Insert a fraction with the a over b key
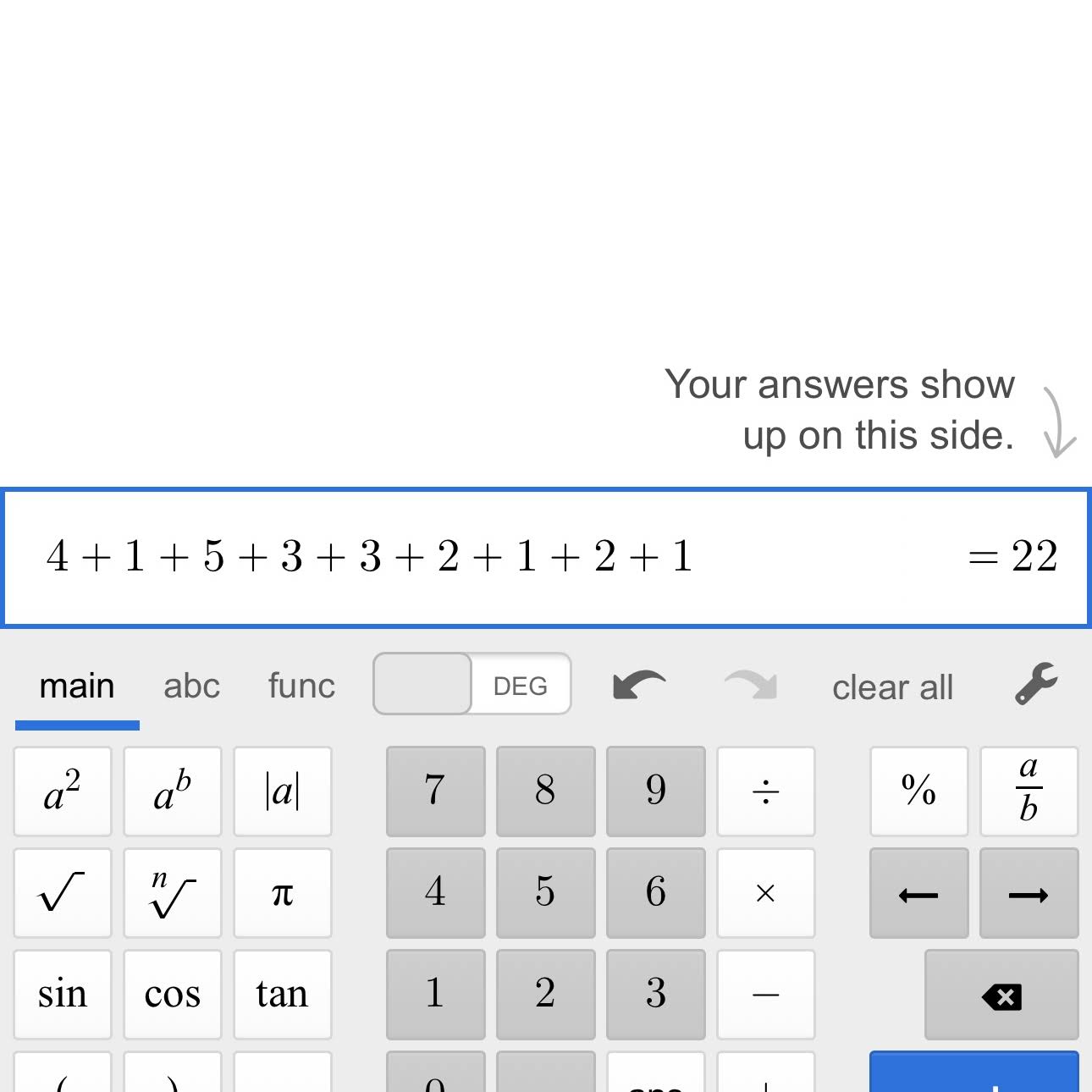This screenshot has height=1092, width=1092. pos(1029,791)
